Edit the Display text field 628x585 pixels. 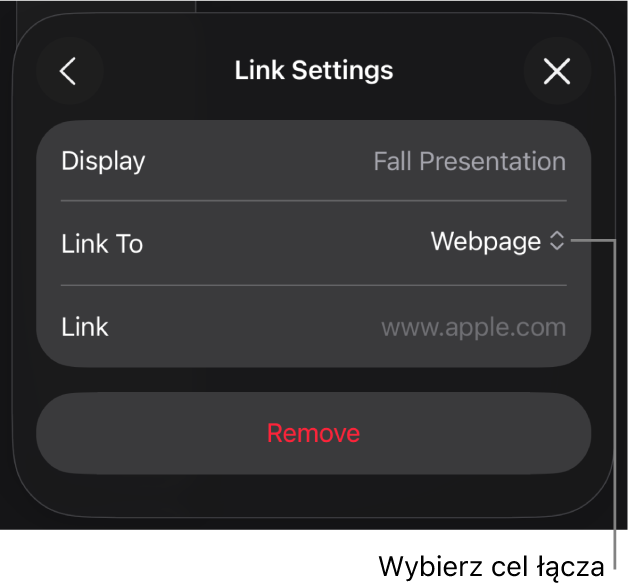[468, 161]
